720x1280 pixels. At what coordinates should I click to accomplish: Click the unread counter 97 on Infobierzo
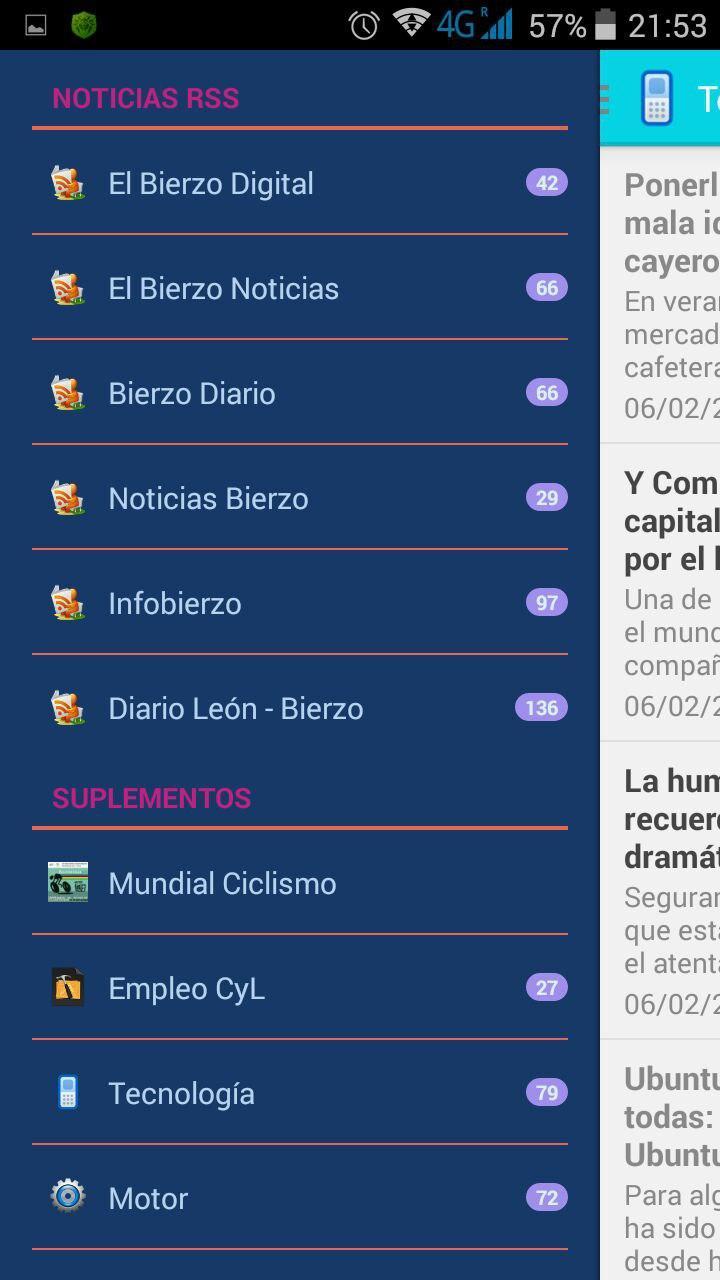[545, 603]
